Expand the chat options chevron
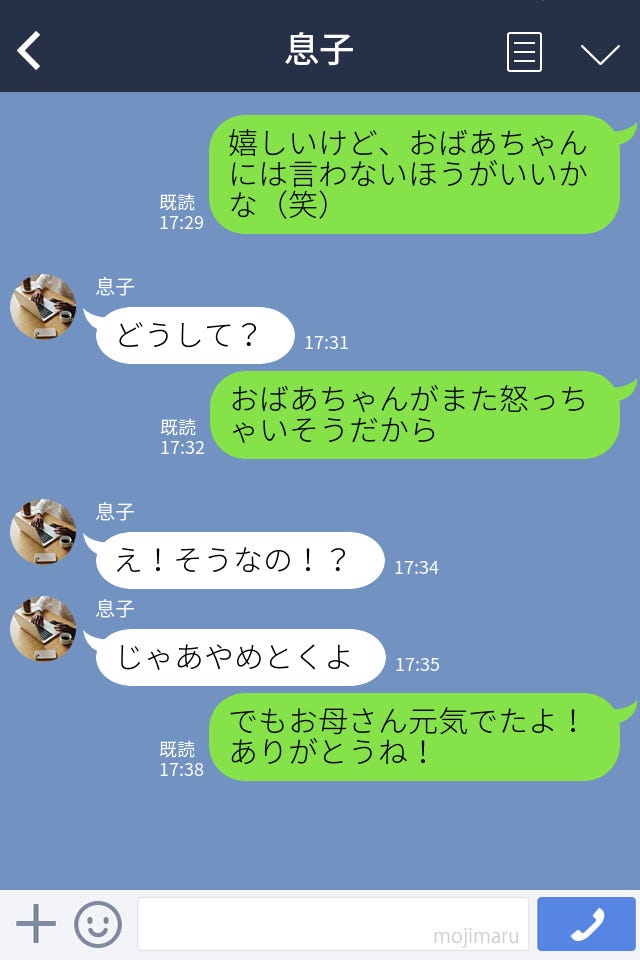 (x=600, y=53)
